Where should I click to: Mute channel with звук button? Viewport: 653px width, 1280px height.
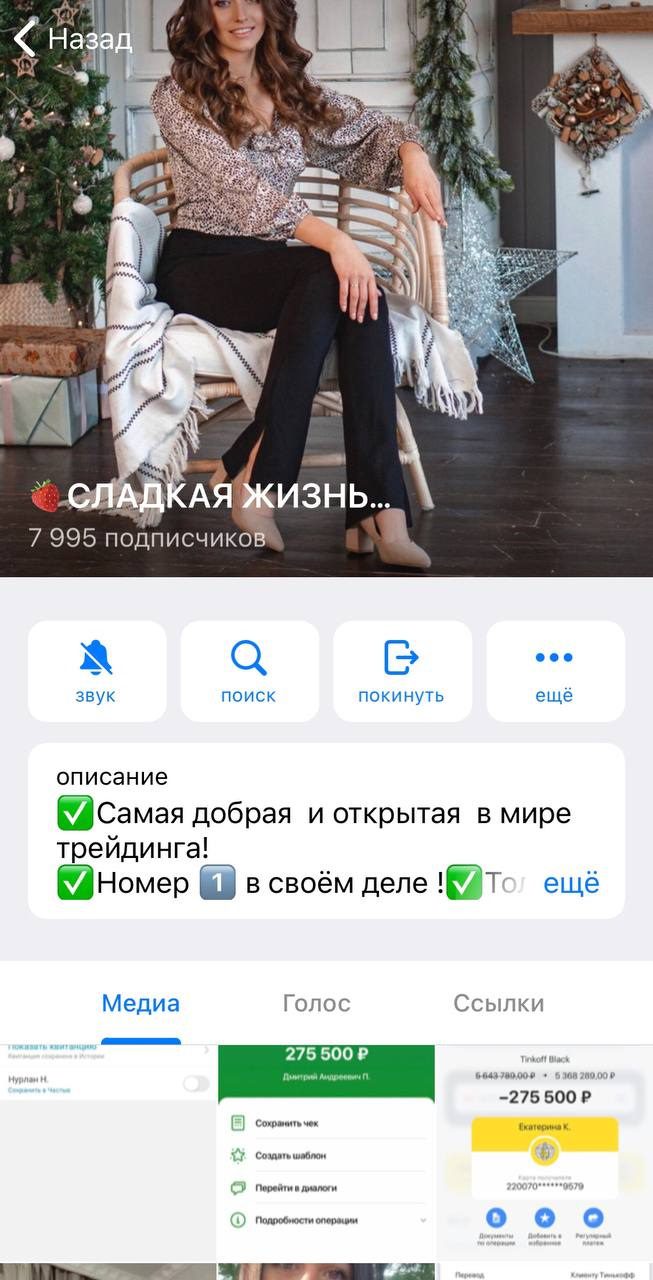(x=97, y=671)
